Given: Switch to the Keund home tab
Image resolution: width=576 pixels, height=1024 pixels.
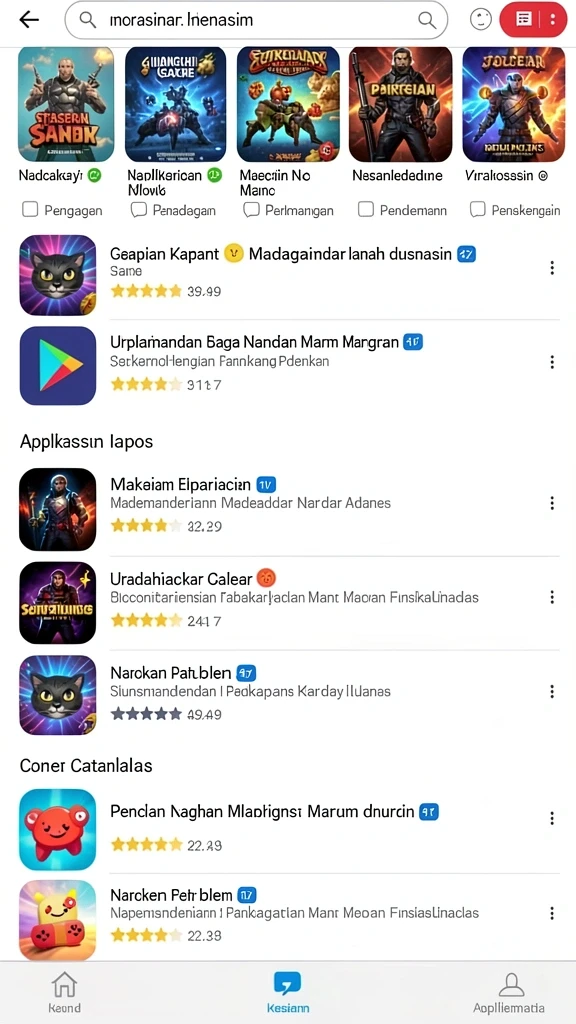Looking at the screenshot, I should click(x=64, y=991).
